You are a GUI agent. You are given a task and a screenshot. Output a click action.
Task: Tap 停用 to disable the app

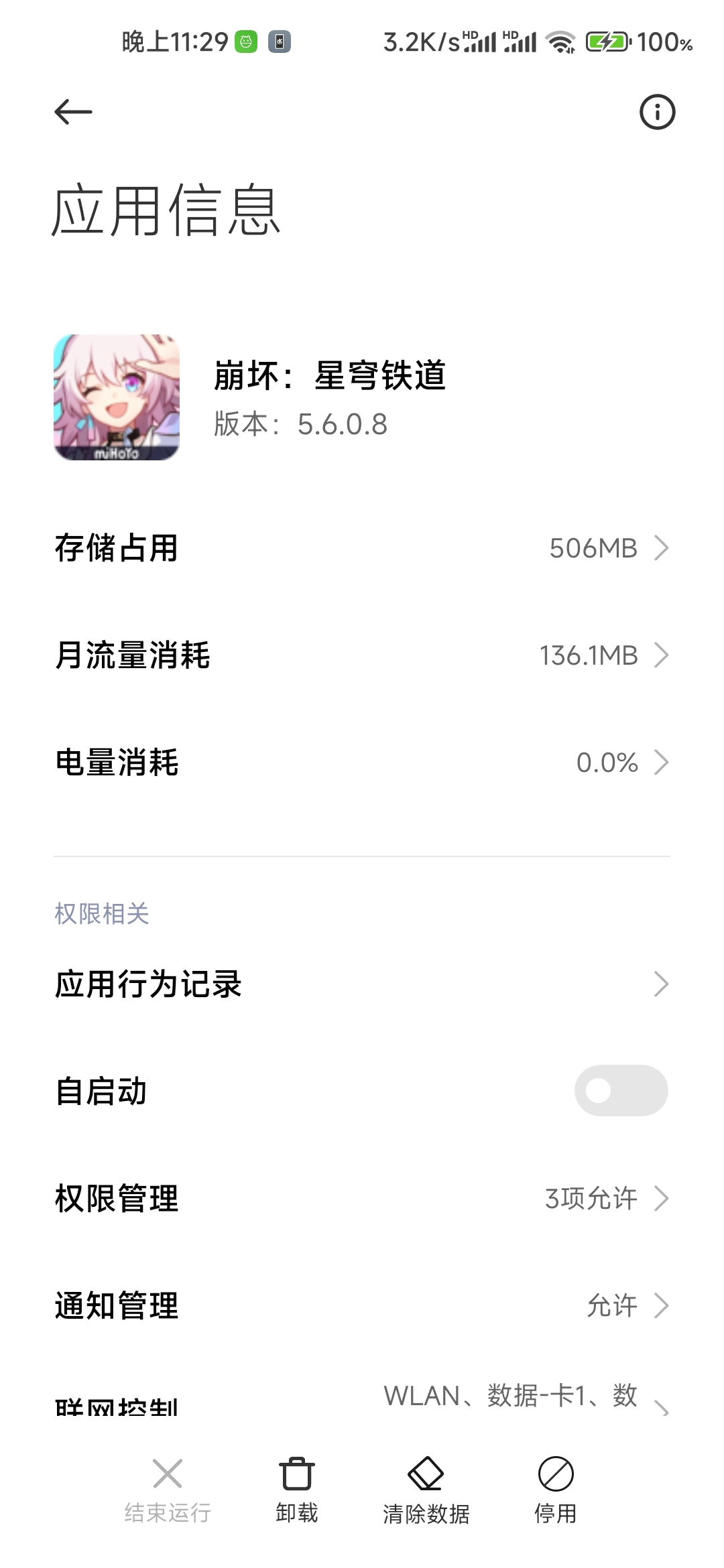[556, 1489]
